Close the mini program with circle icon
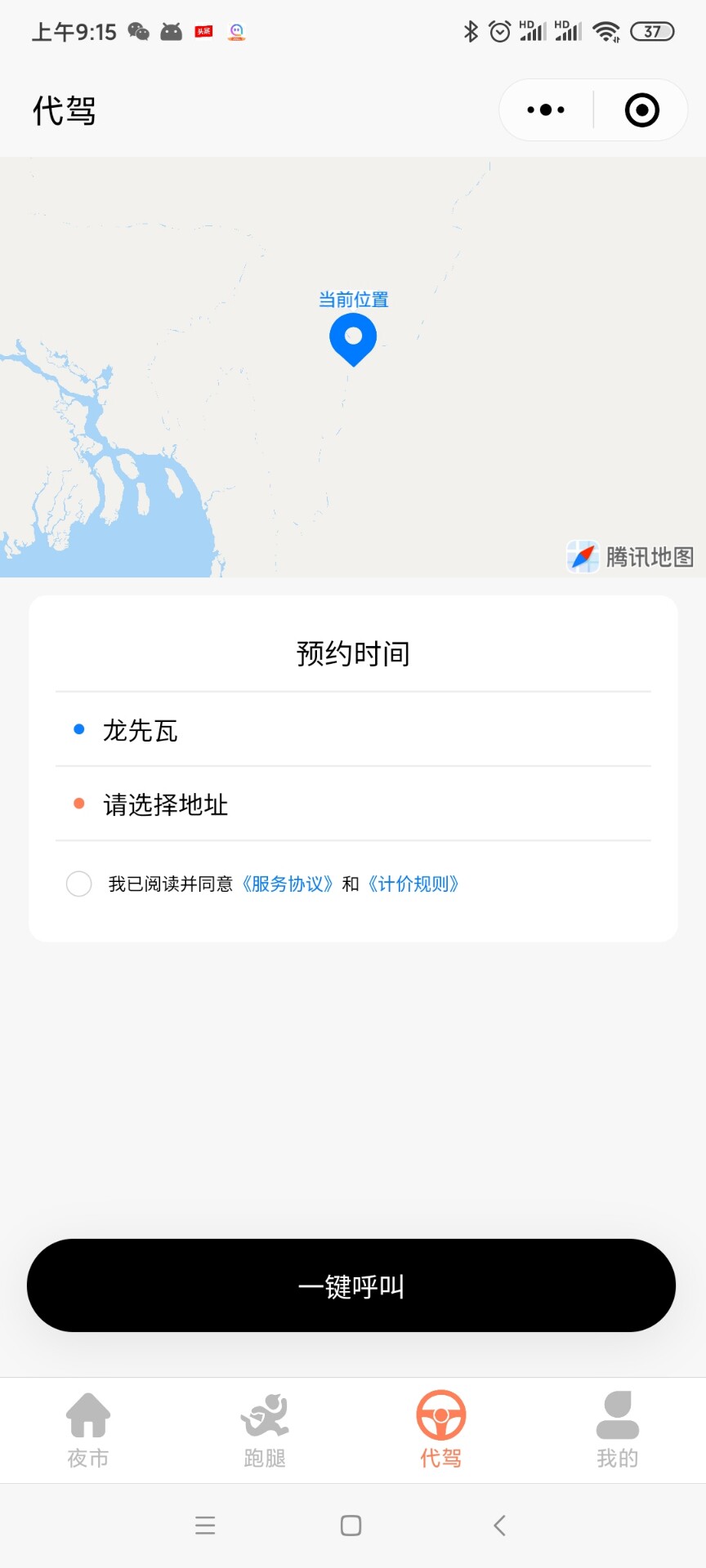706x1568 pixels. point(641,110)
